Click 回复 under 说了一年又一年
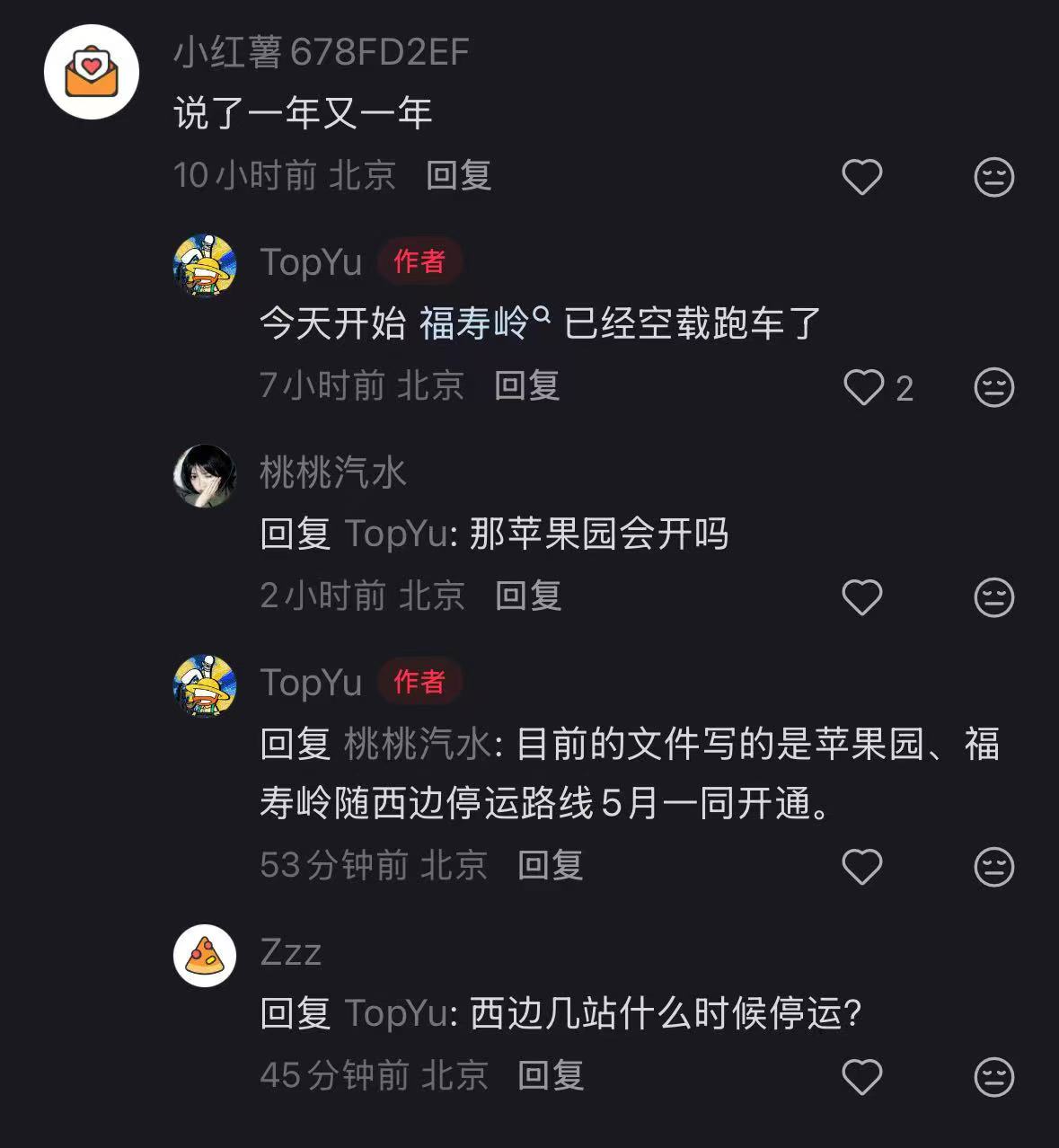Screen dimensions: 1059x1148 (x=458, y=177)
